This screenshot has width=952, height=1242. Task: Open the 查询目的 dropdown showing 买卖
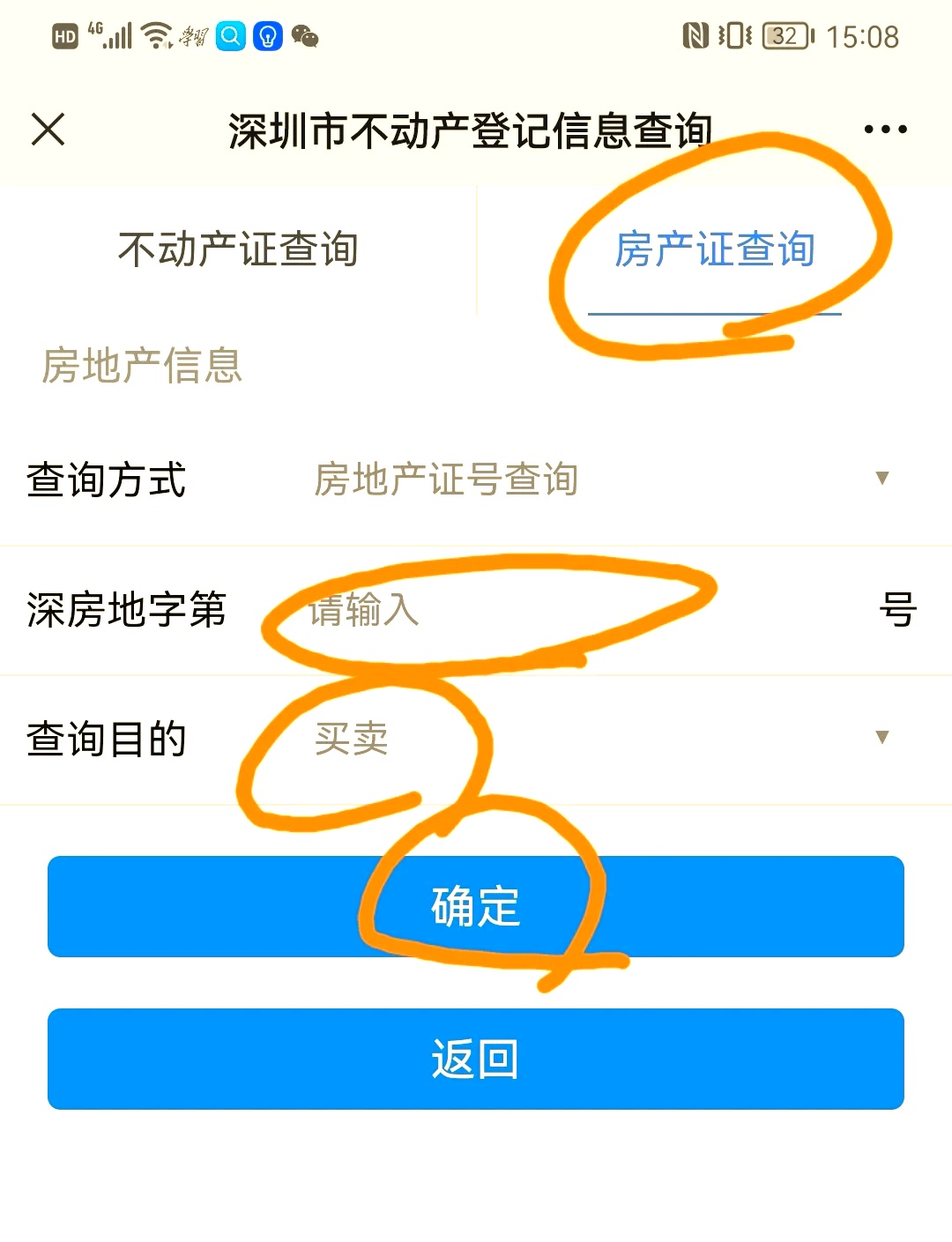tap(599, 739)
